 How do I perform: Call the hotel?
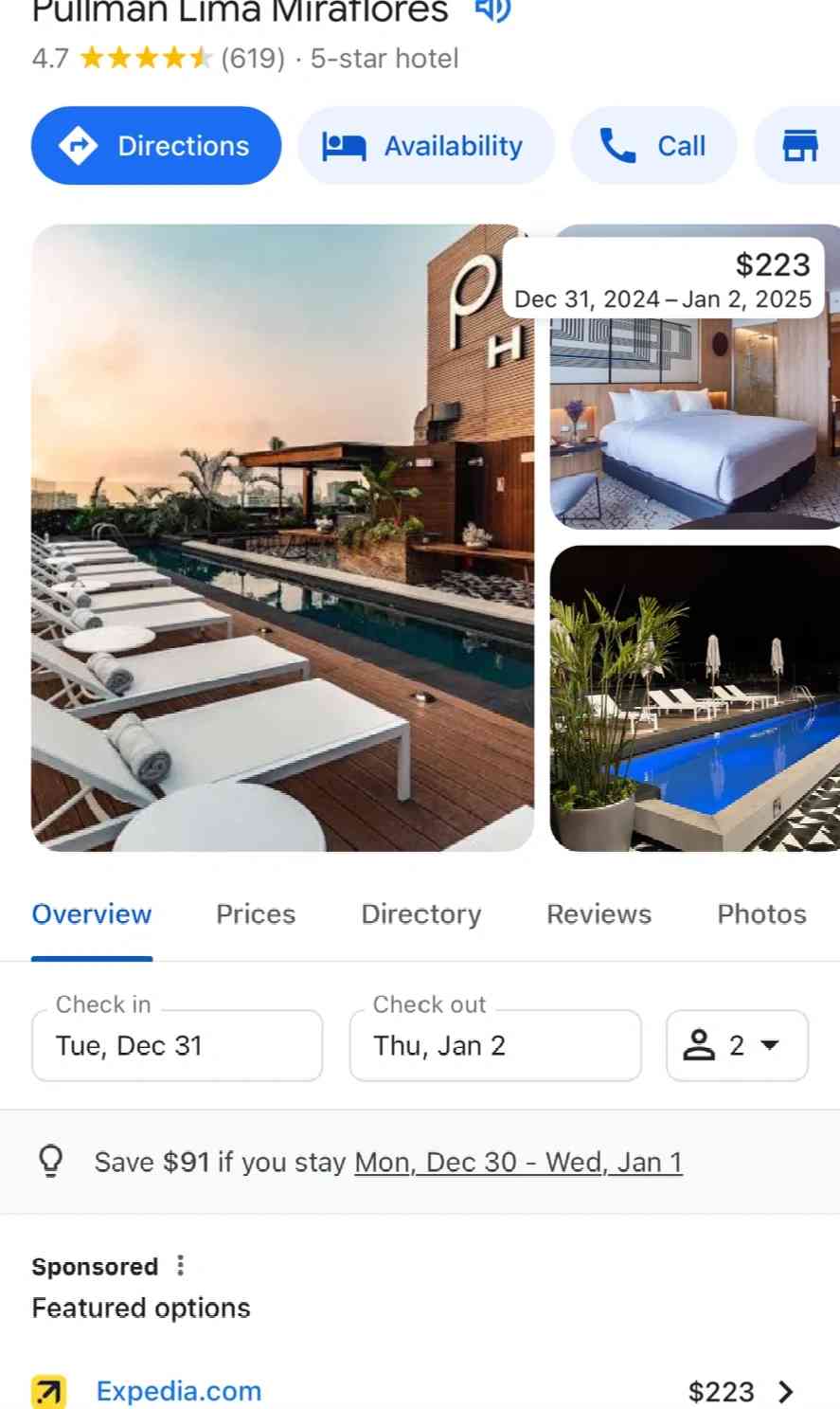pos(653,146)
